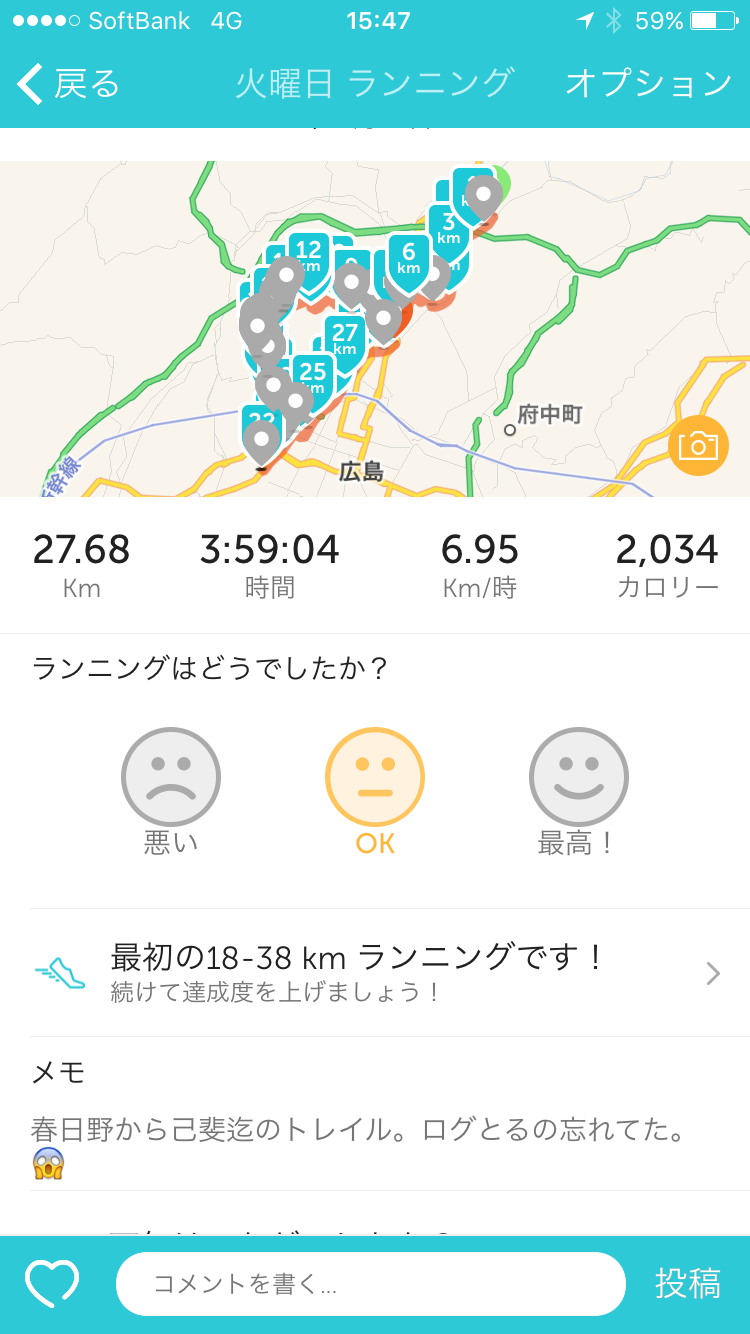Post the comment with 投稿
750x1334 pixels.
(x=688, y=1284)
